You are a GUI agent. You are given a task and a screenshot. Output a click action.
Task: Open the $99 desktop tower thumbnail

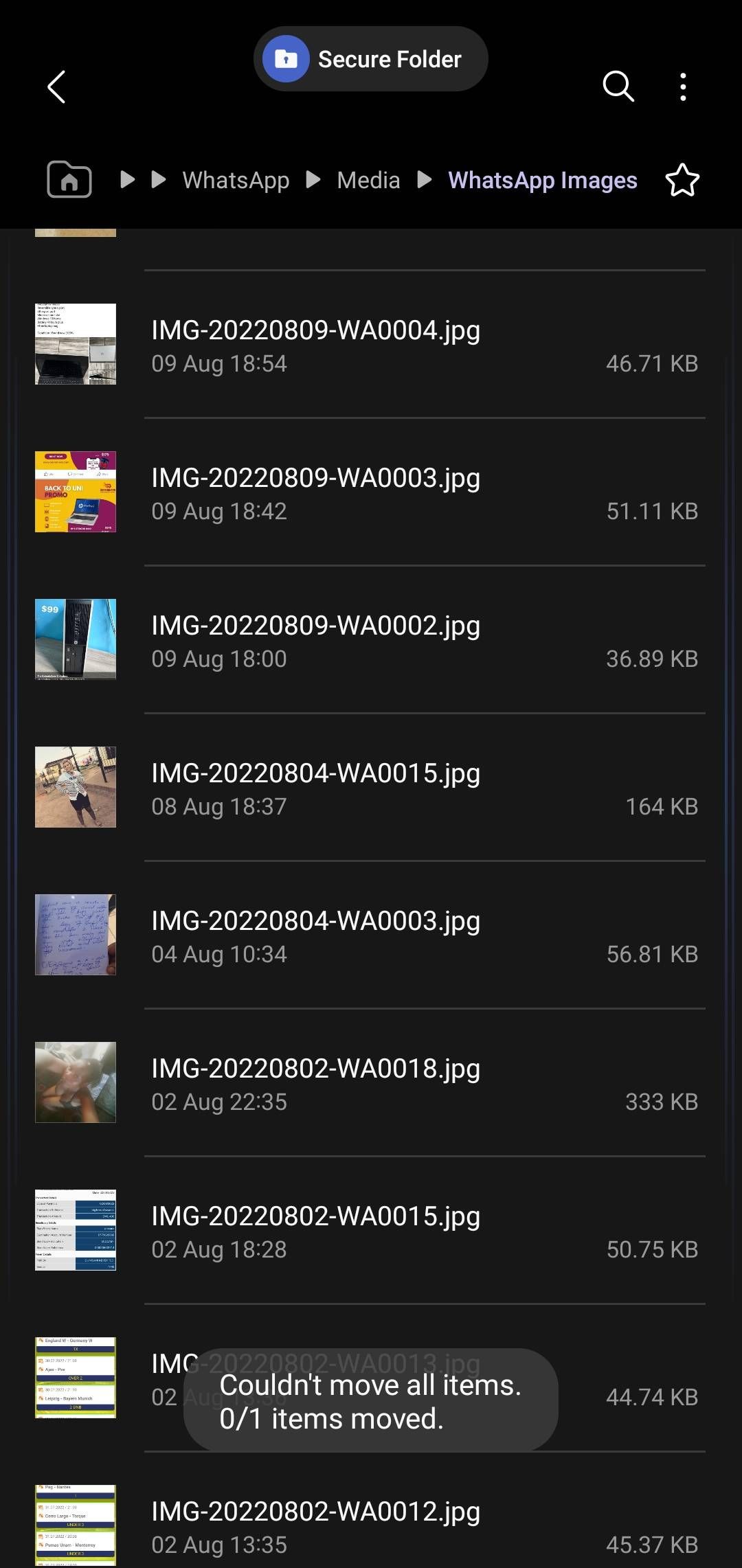tap(76, 639)
